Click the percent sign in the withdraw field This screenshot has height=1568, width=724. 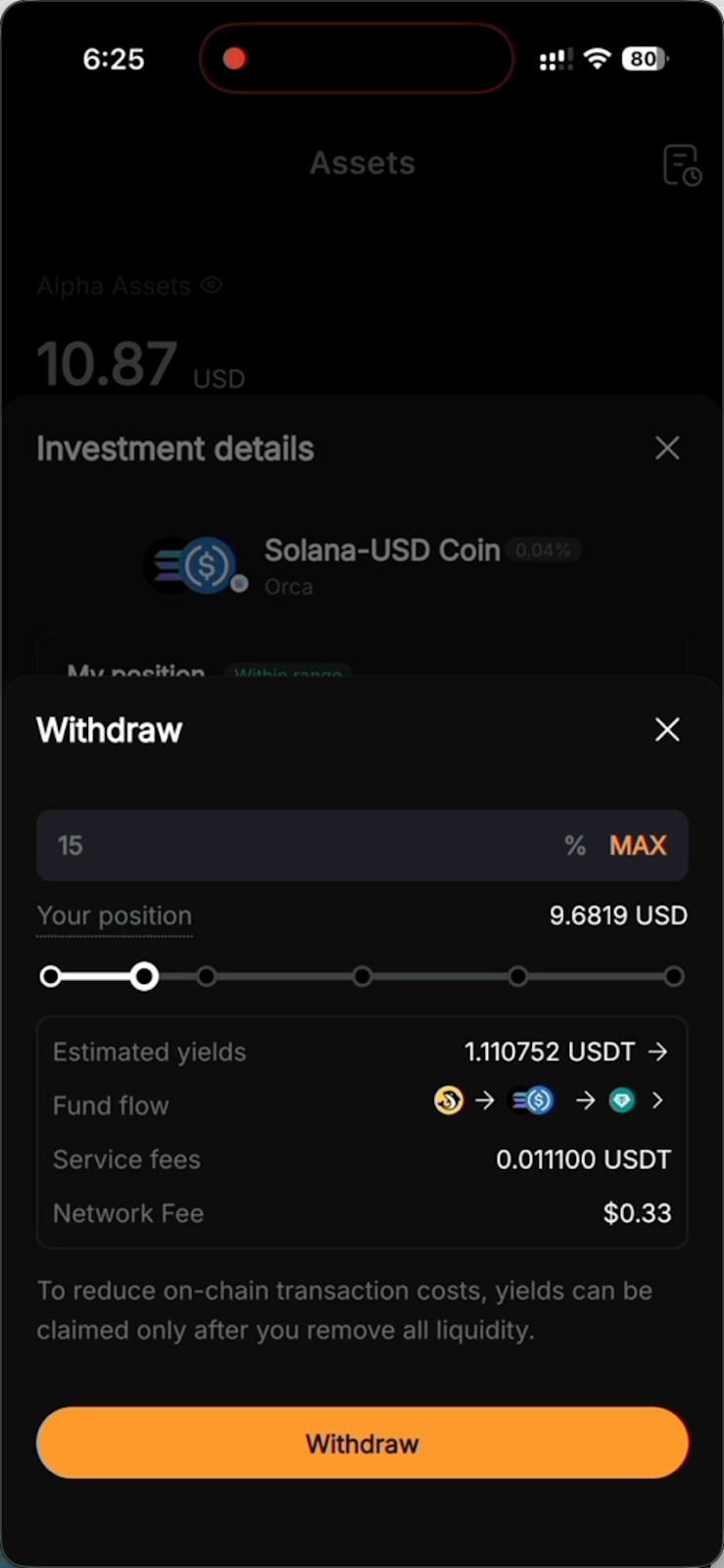coord(575,845)
